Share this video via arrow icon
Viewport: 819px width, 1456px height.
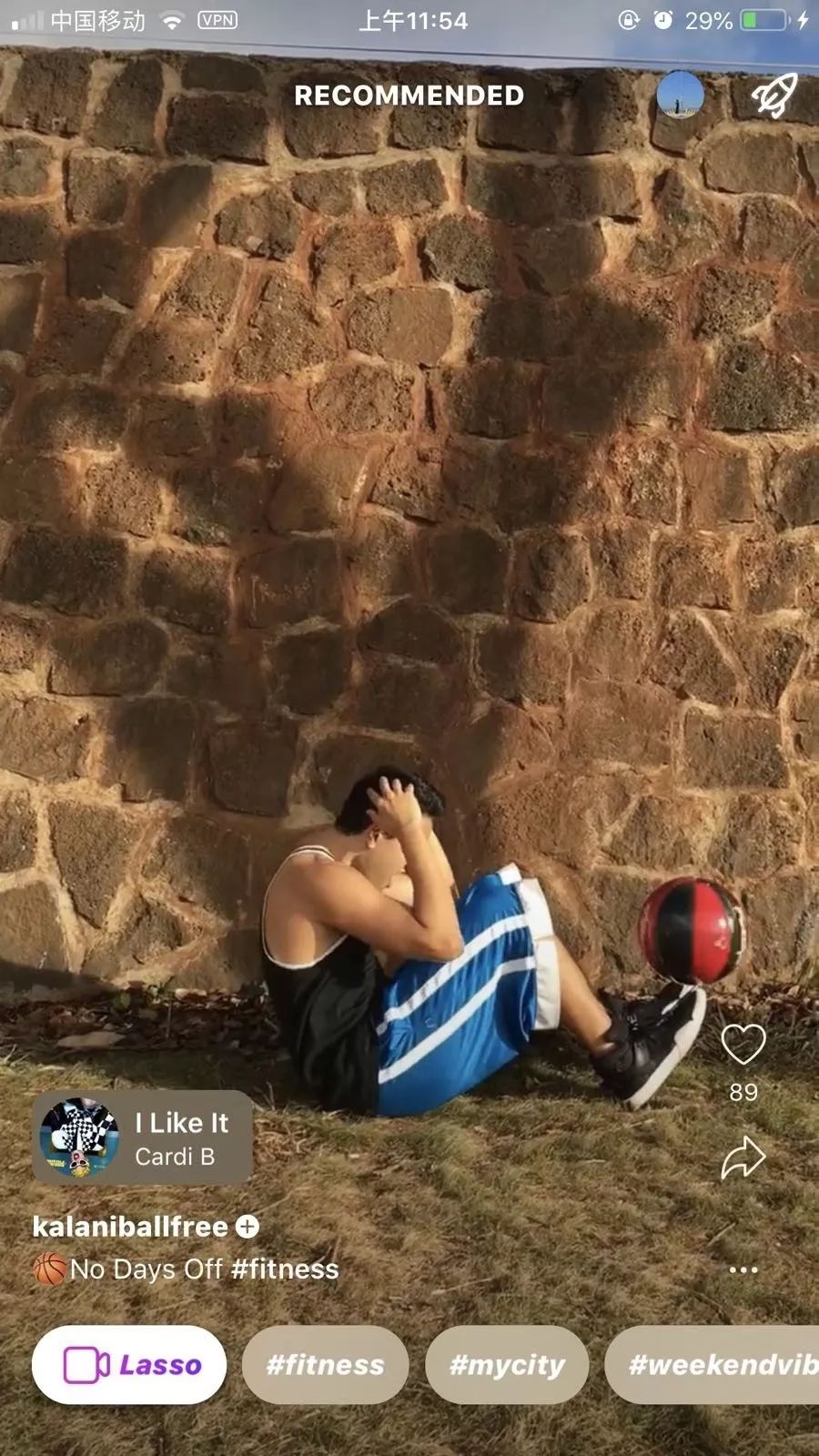click(743, 1158)
